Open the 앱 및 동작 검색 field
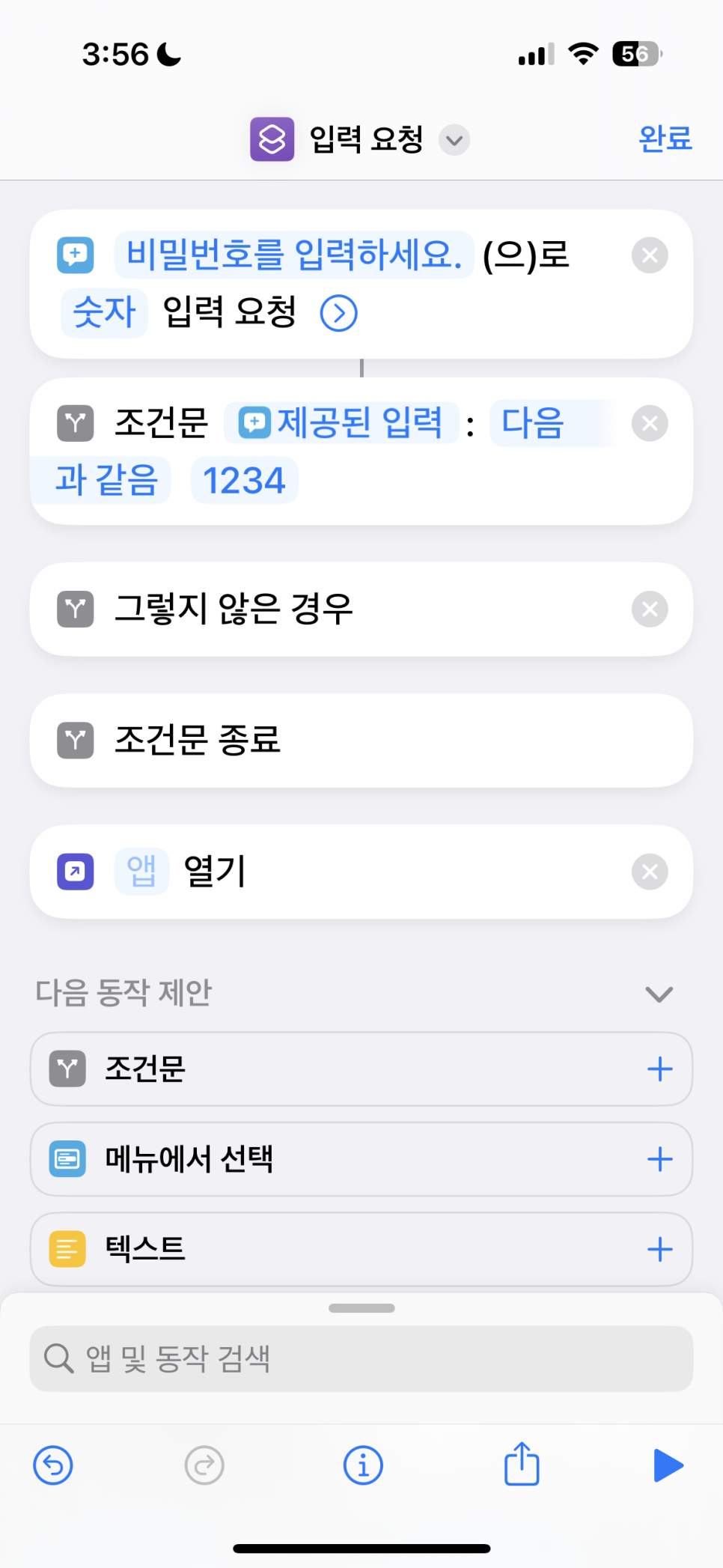 [361, 1358]
